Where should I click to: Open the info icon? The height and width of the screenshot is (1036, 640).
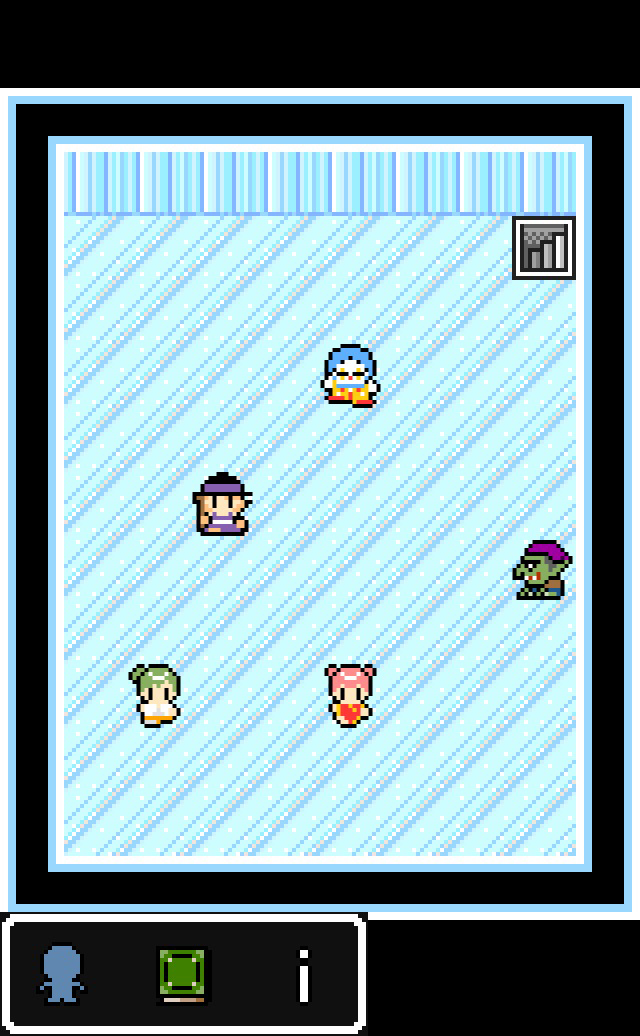click(304, 975)
